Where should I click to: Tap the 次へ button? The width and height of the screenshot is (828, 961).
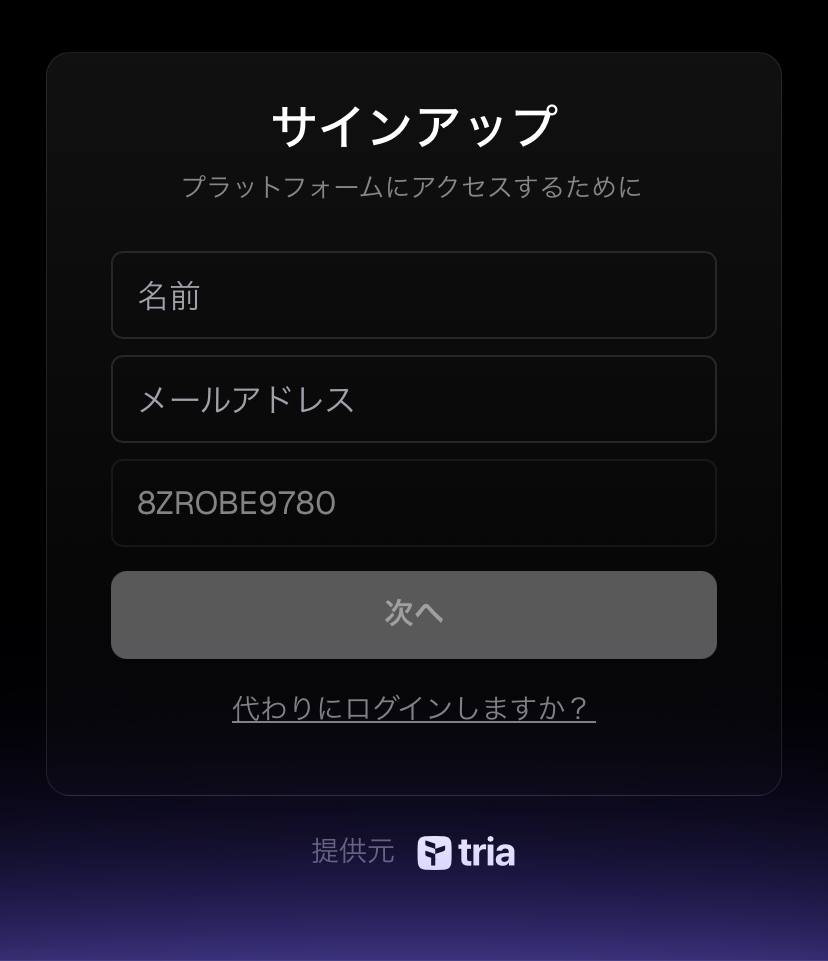pos(413,614)
